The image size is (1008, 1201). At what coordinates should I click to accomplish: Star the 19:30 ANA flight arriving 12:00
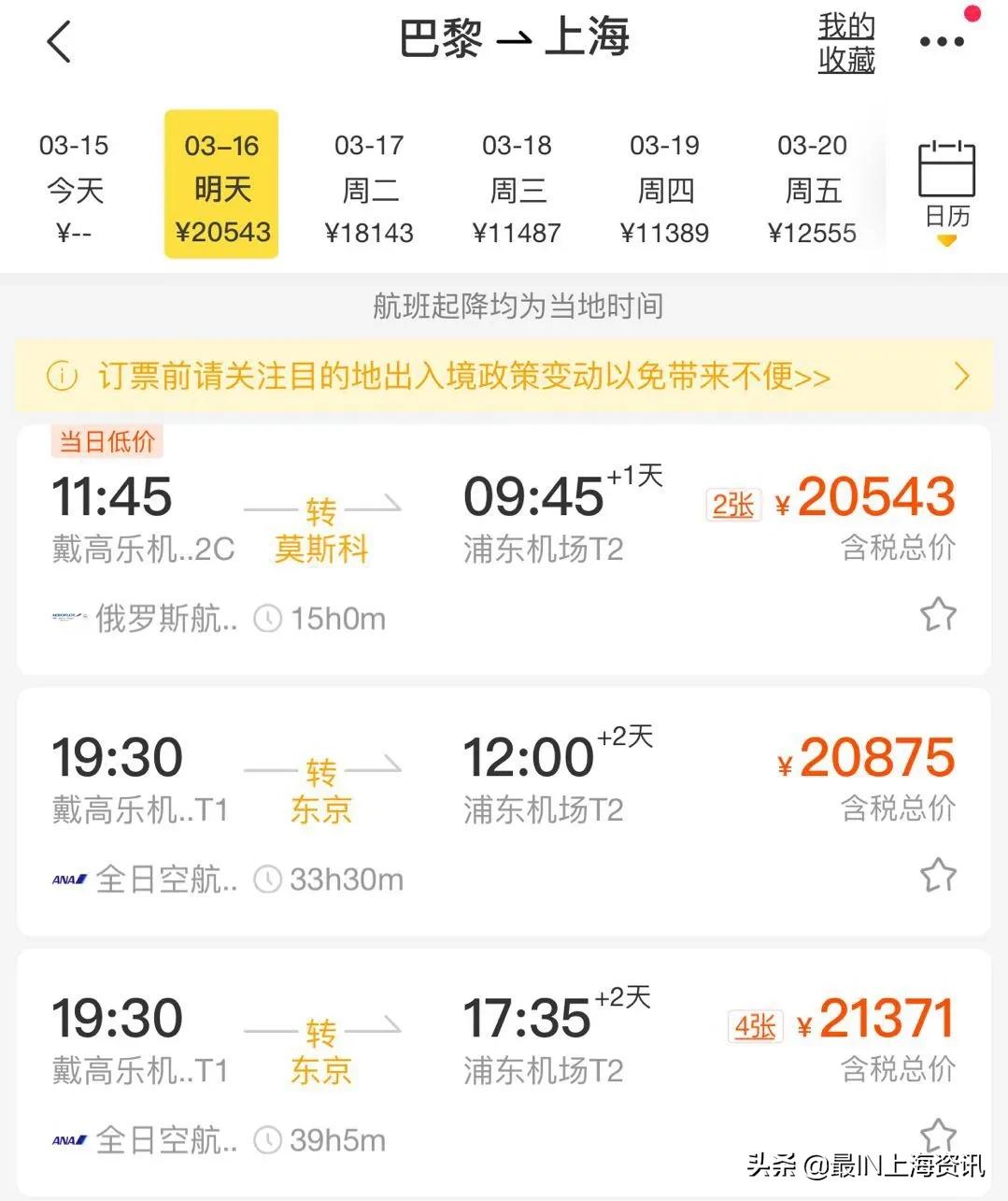[937, 875]
